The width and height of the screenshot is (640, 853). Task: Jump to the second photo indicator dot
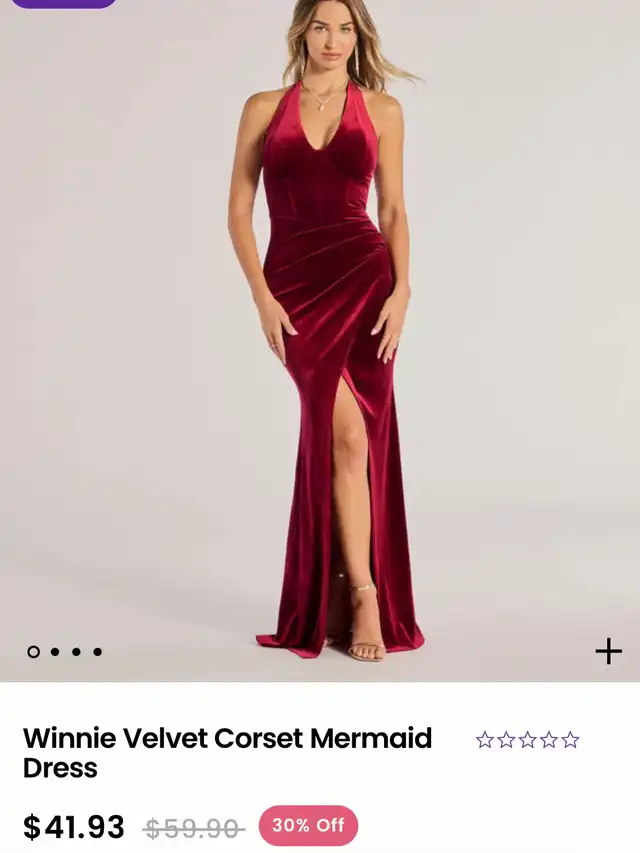pyautogui.click(x=55, y=652)
